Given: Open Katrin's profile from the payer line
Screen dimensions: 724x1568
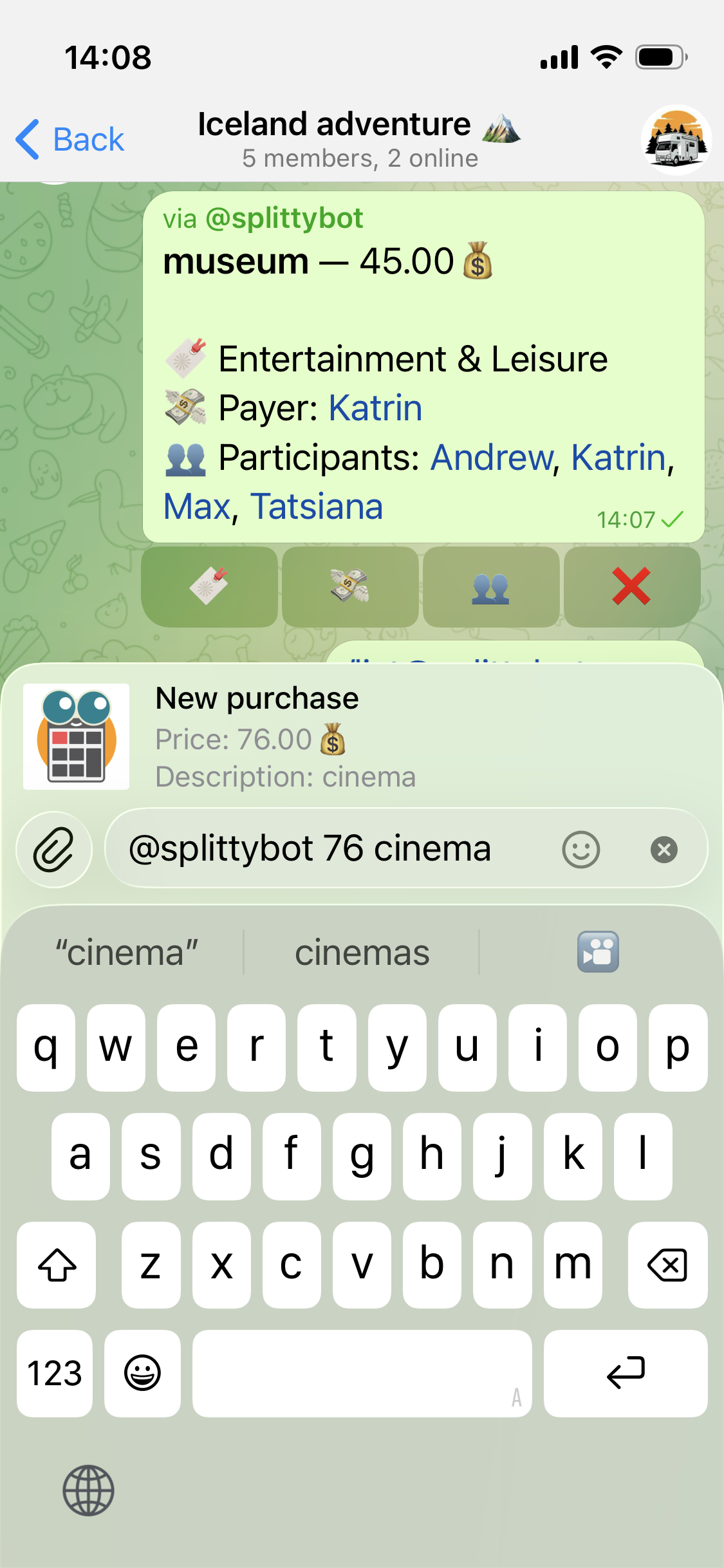Looking at the screenshot, I should pos(375,407).
